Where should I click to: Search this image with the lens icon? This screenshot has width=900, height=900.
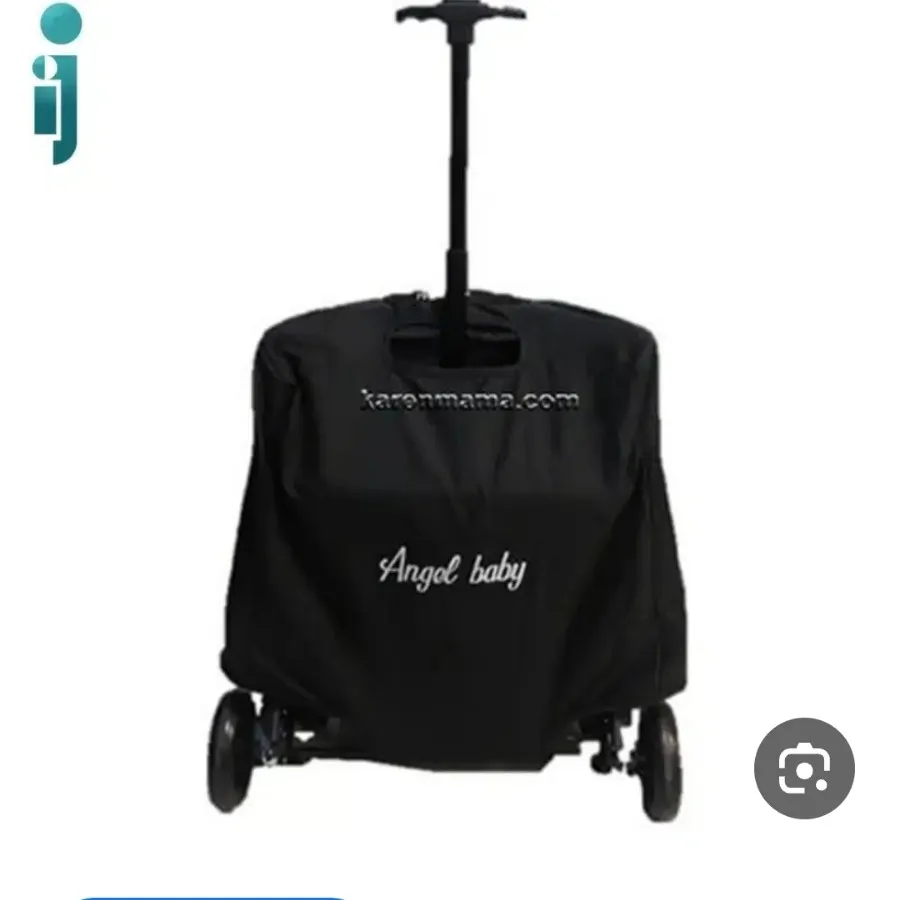pyautogui.click(x=804, y=768)
